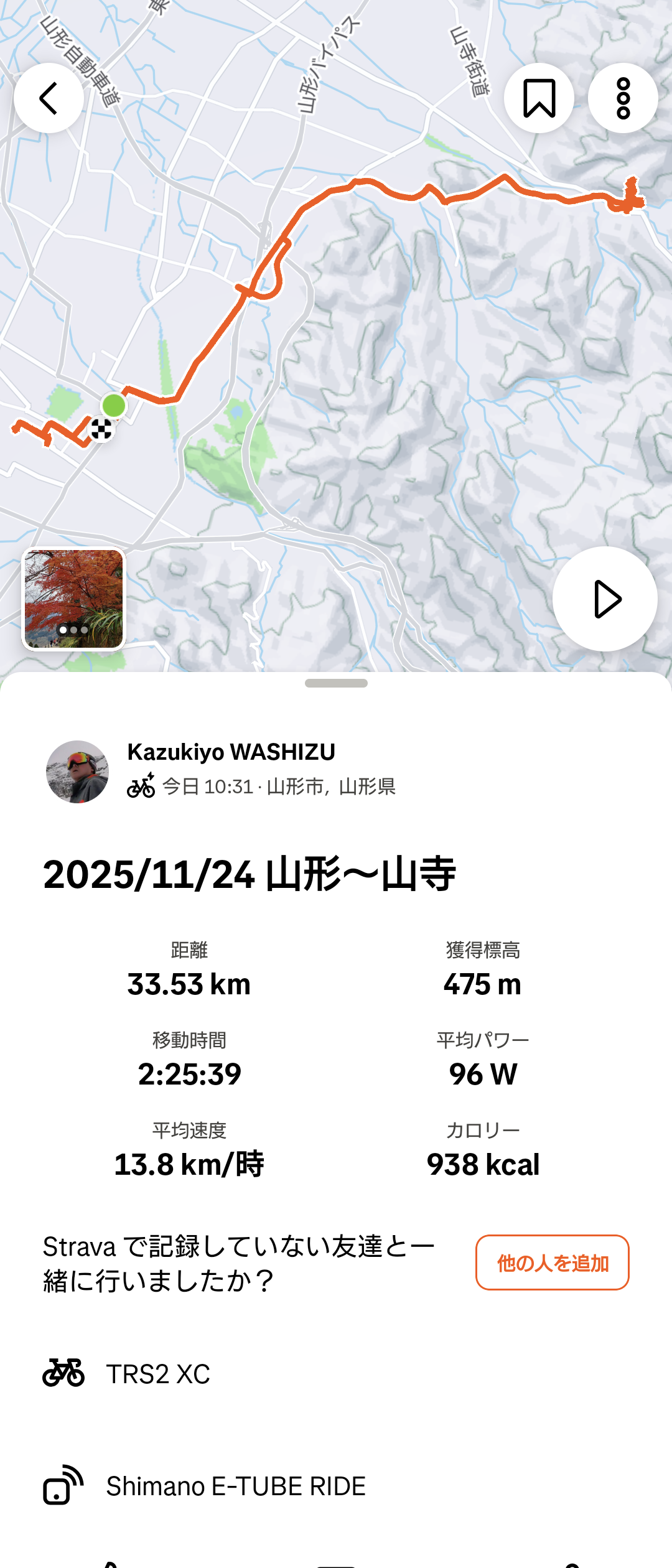Open the autumn leaves photo thumbnail
Image resolution: width=672 pixels, height=1568 pixels.
74,599
